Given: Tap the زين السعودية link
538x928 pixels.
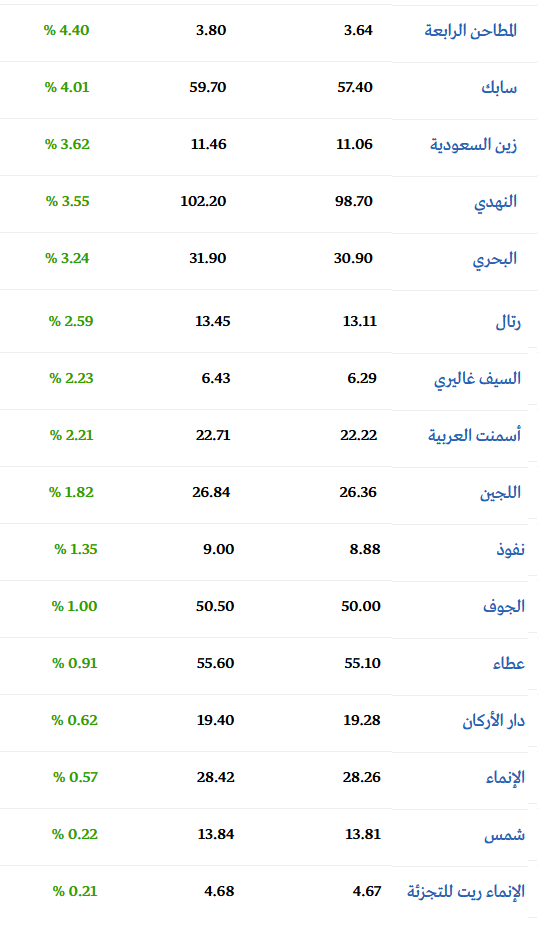Looking at the screenshot, I should [x=473, y=144].
